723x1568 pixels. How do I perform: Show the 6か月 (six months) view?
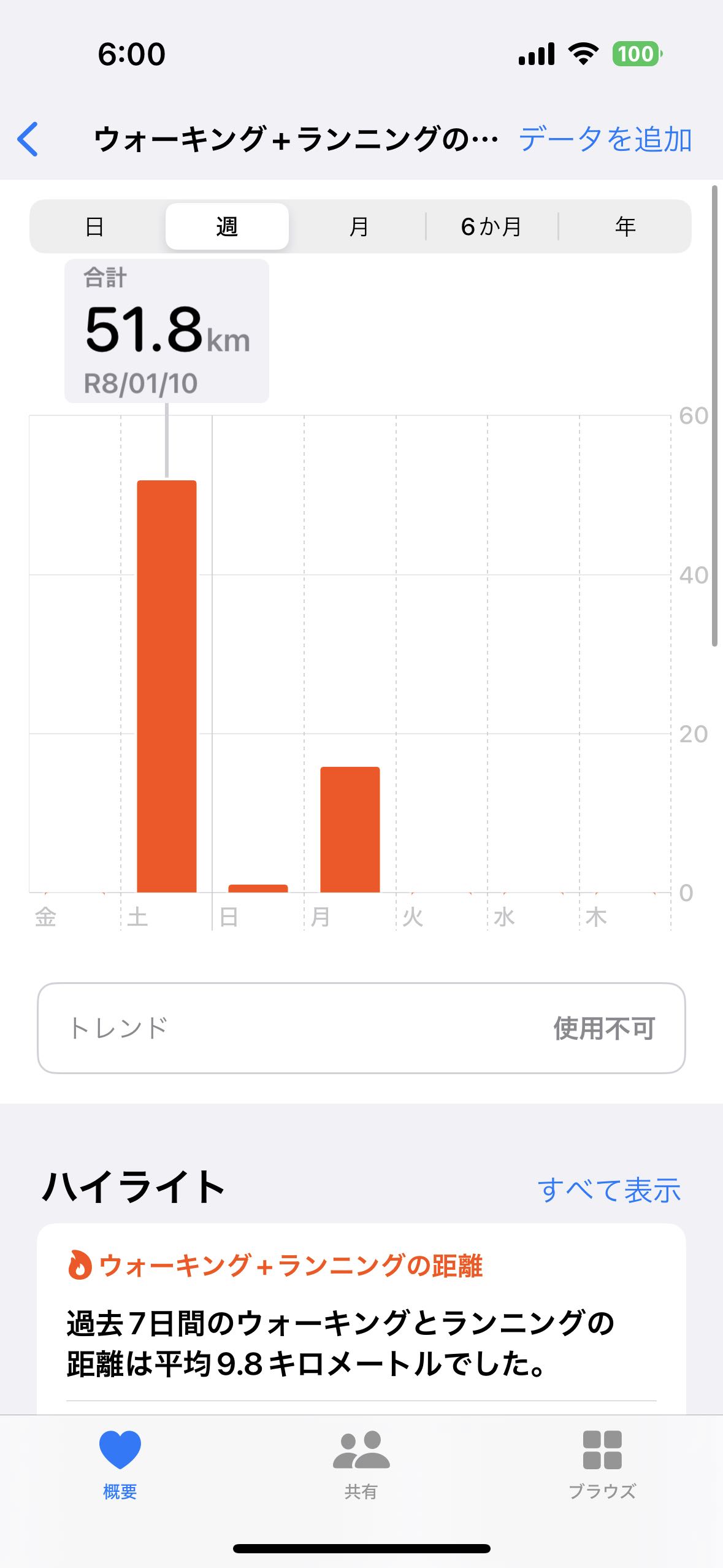491,227
